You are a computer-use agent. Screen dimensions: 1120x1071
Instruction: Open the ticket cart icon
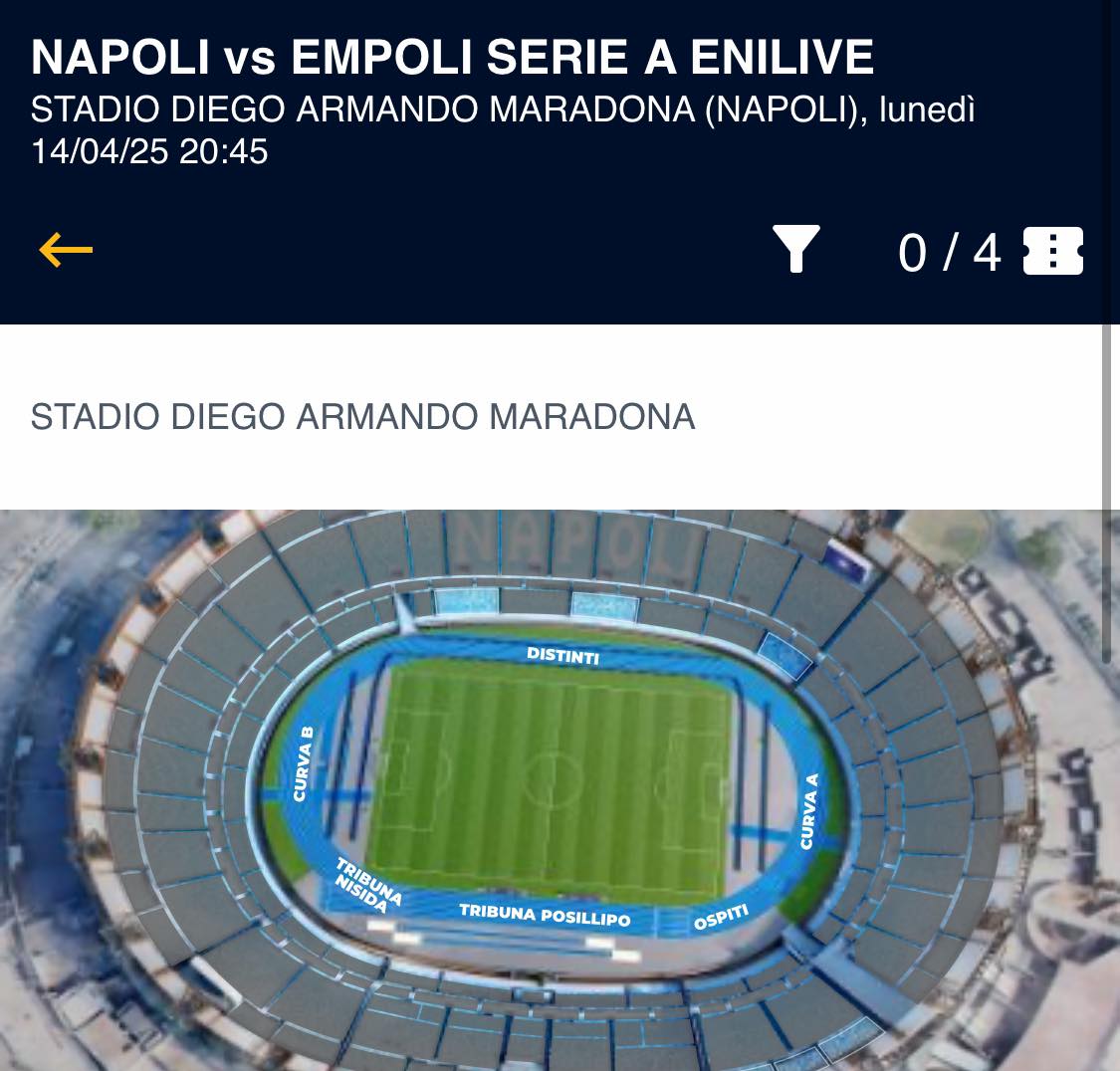pyautogui.click(x=1052, y=251)
